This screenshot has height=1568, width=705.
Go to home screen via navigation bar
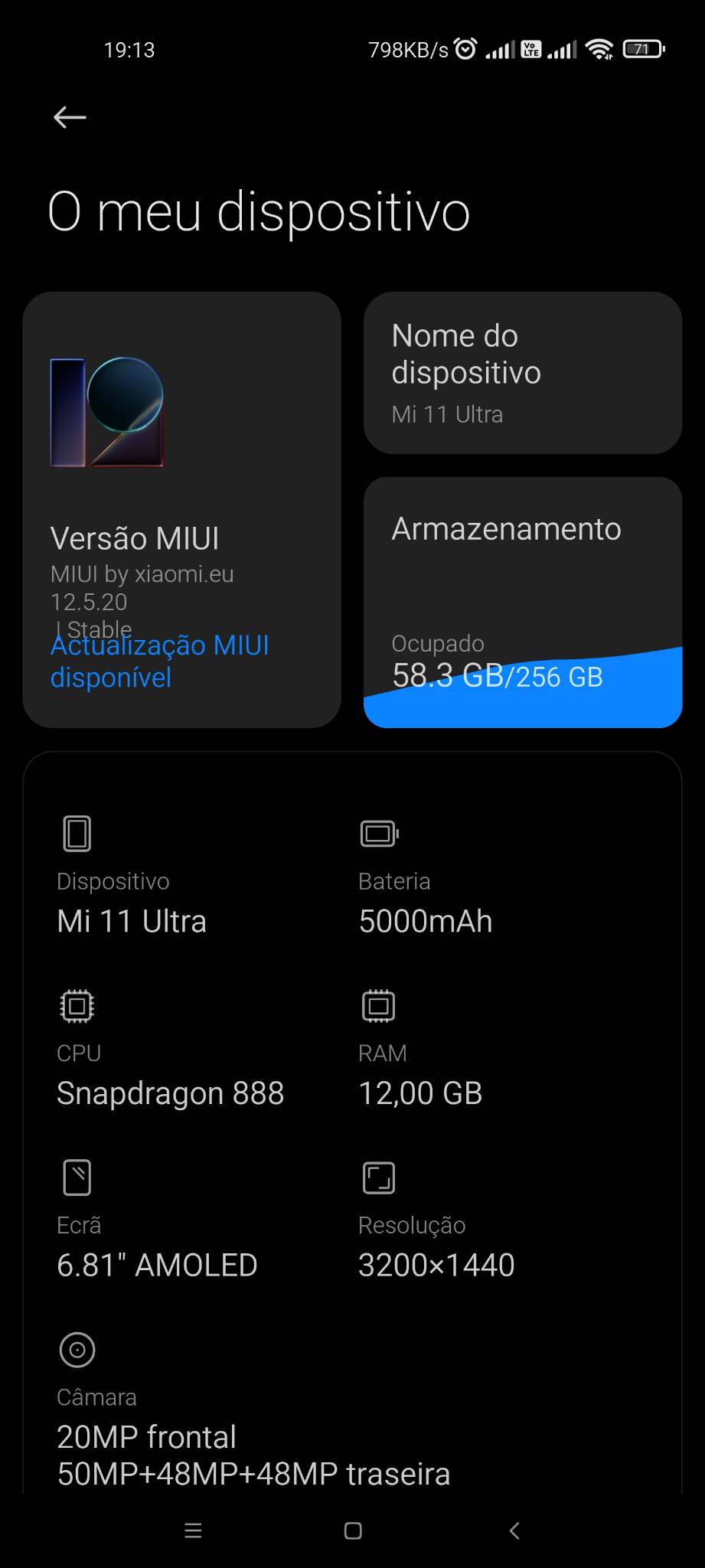(x=353, y=1530)
